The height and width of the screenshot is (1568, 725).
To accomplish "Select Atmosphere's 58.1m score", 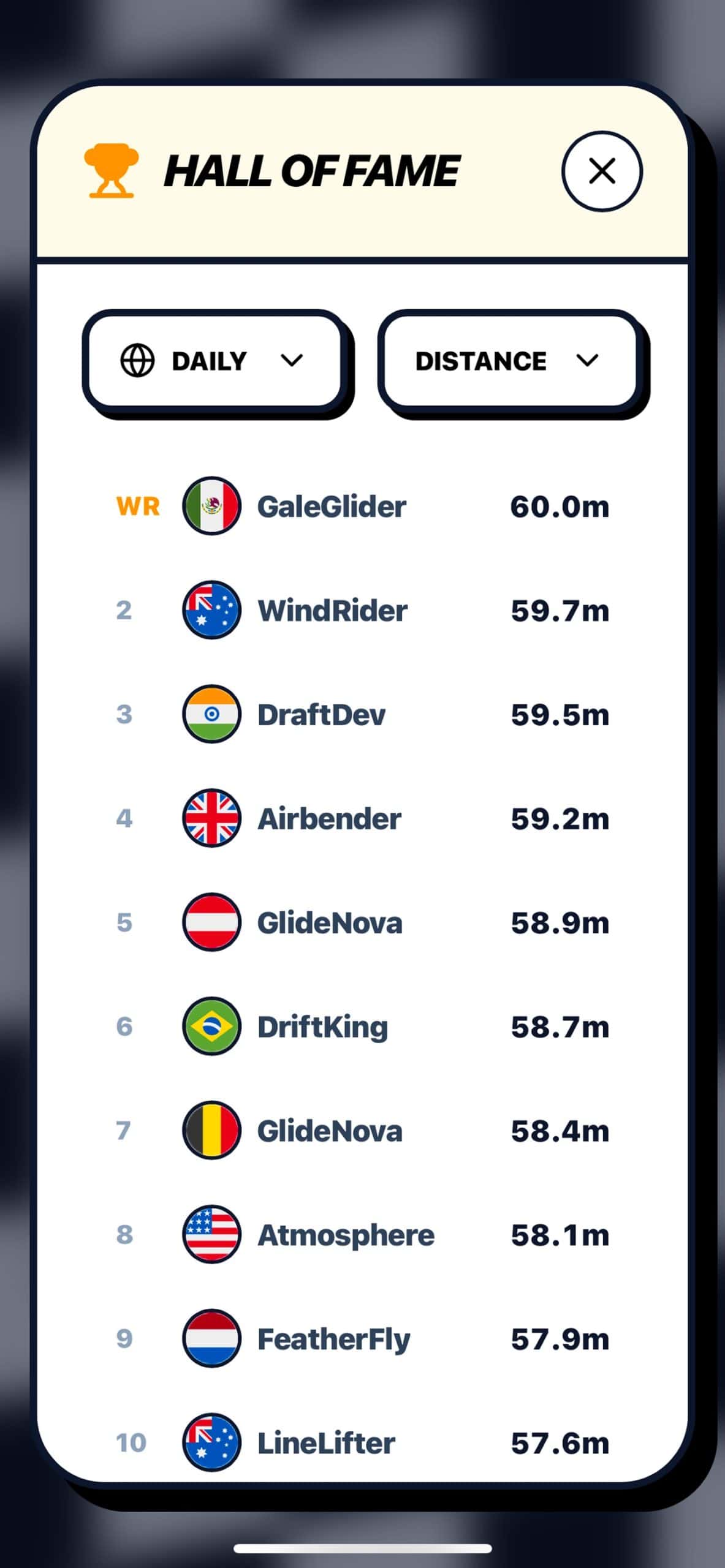I will 561,1235.
